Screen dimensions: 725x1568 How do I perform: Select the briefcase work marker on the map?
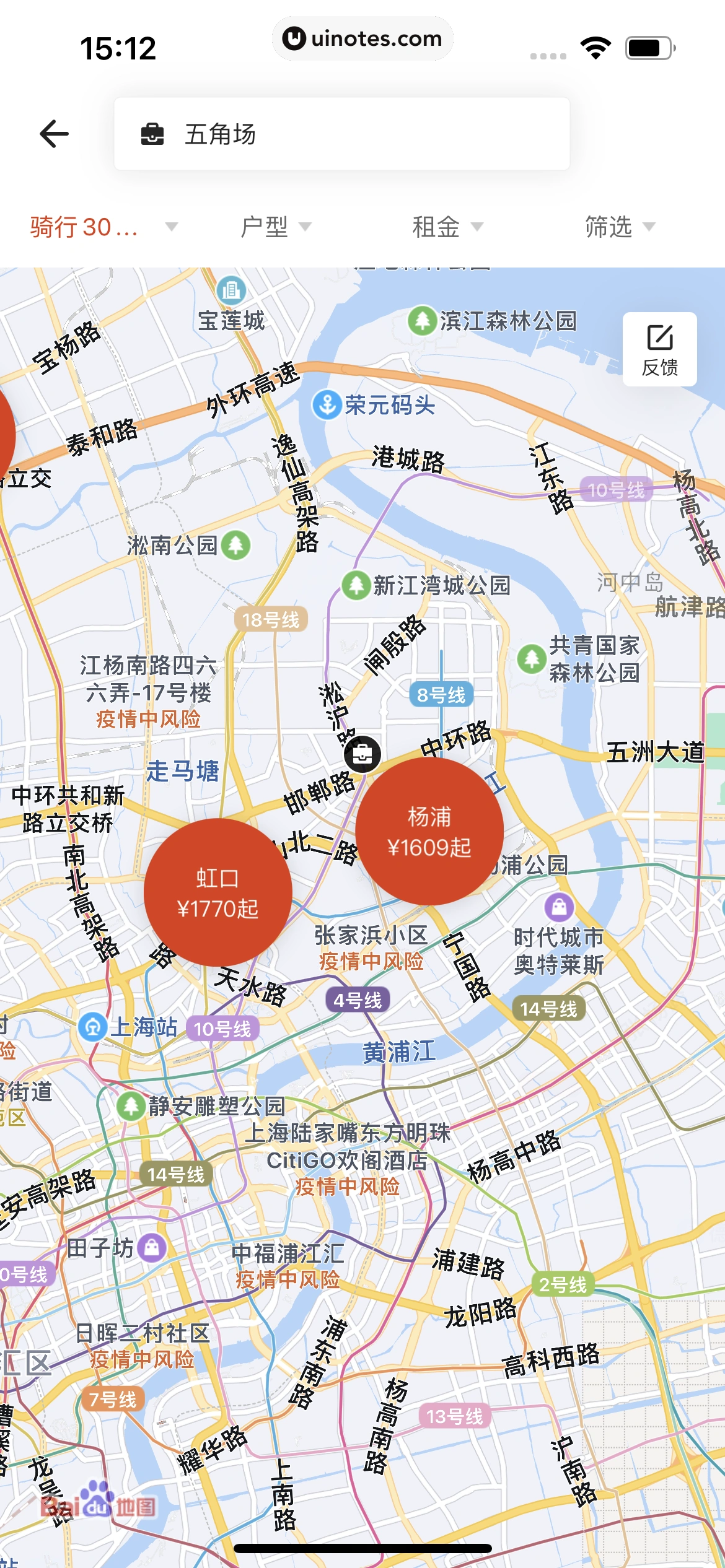[x=362, y=756]
